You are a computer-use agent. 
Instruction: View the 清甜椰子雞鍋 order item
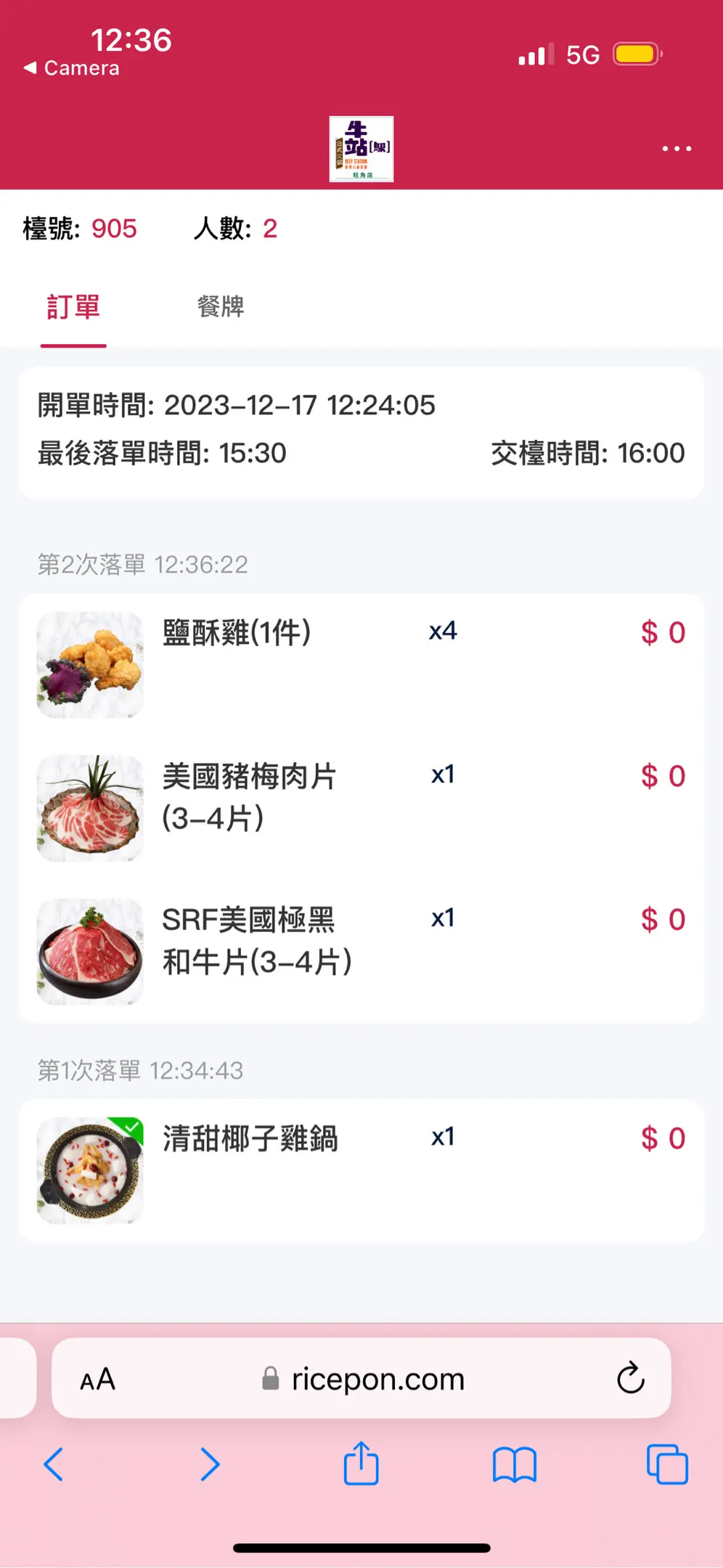click(250, 1138)
